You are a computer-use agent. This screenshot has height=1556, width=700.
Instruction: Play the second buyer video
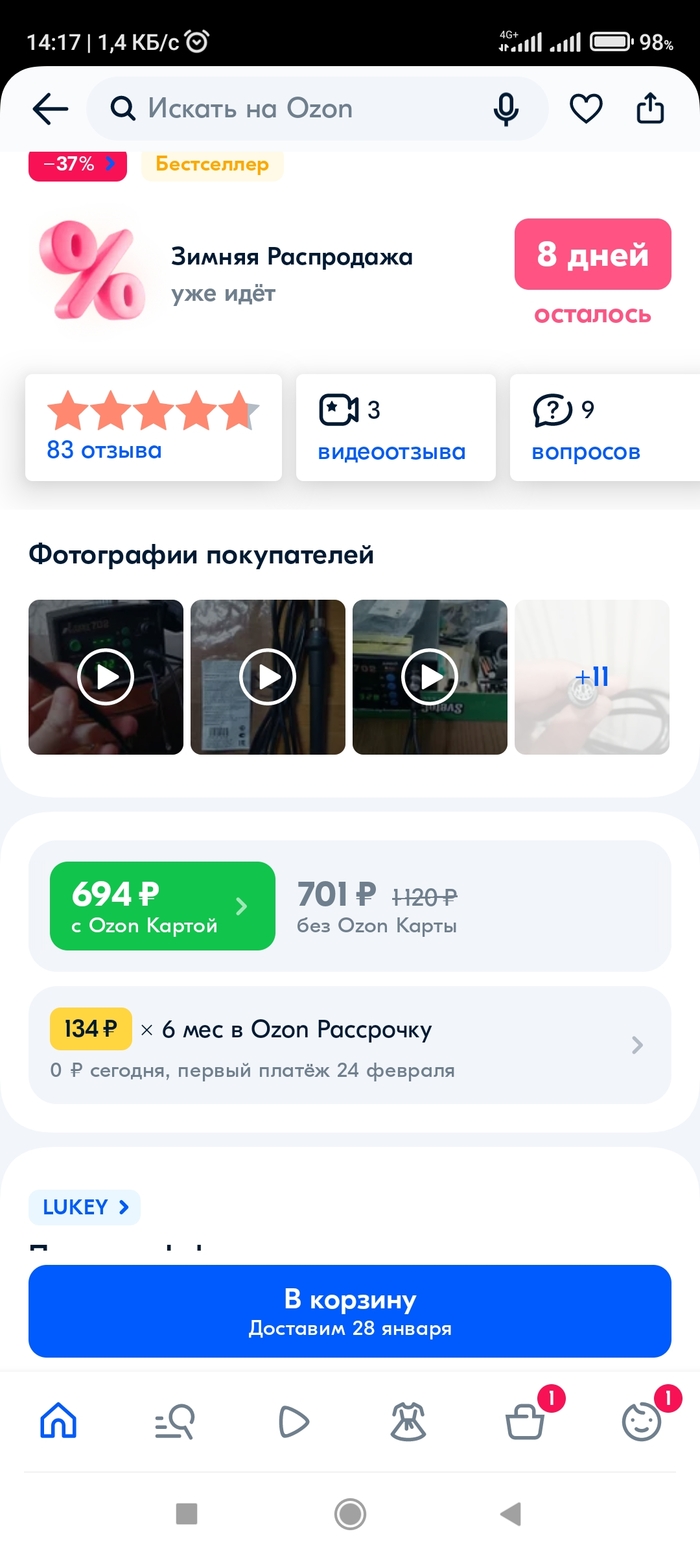tap(268, 677)
